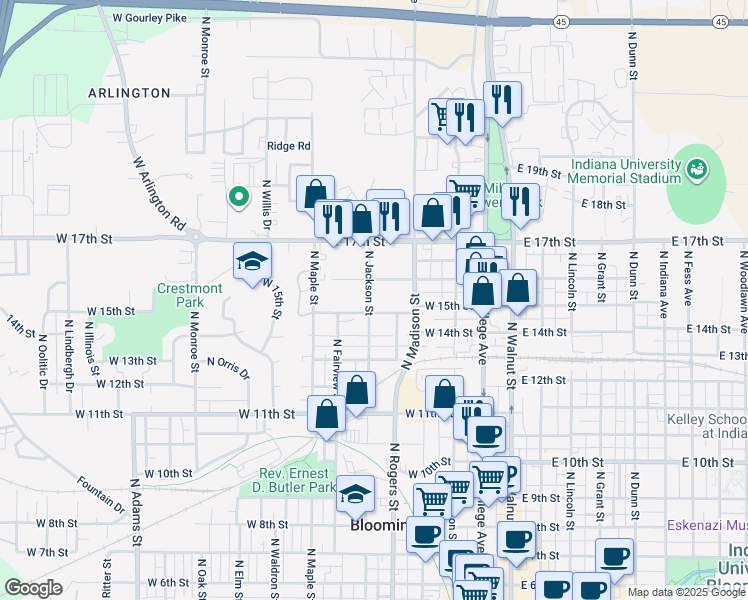Tap the shopping bag marker above N Maple St
The height and width of the screenshot is (600, 748).
click(x=315, y=194)
